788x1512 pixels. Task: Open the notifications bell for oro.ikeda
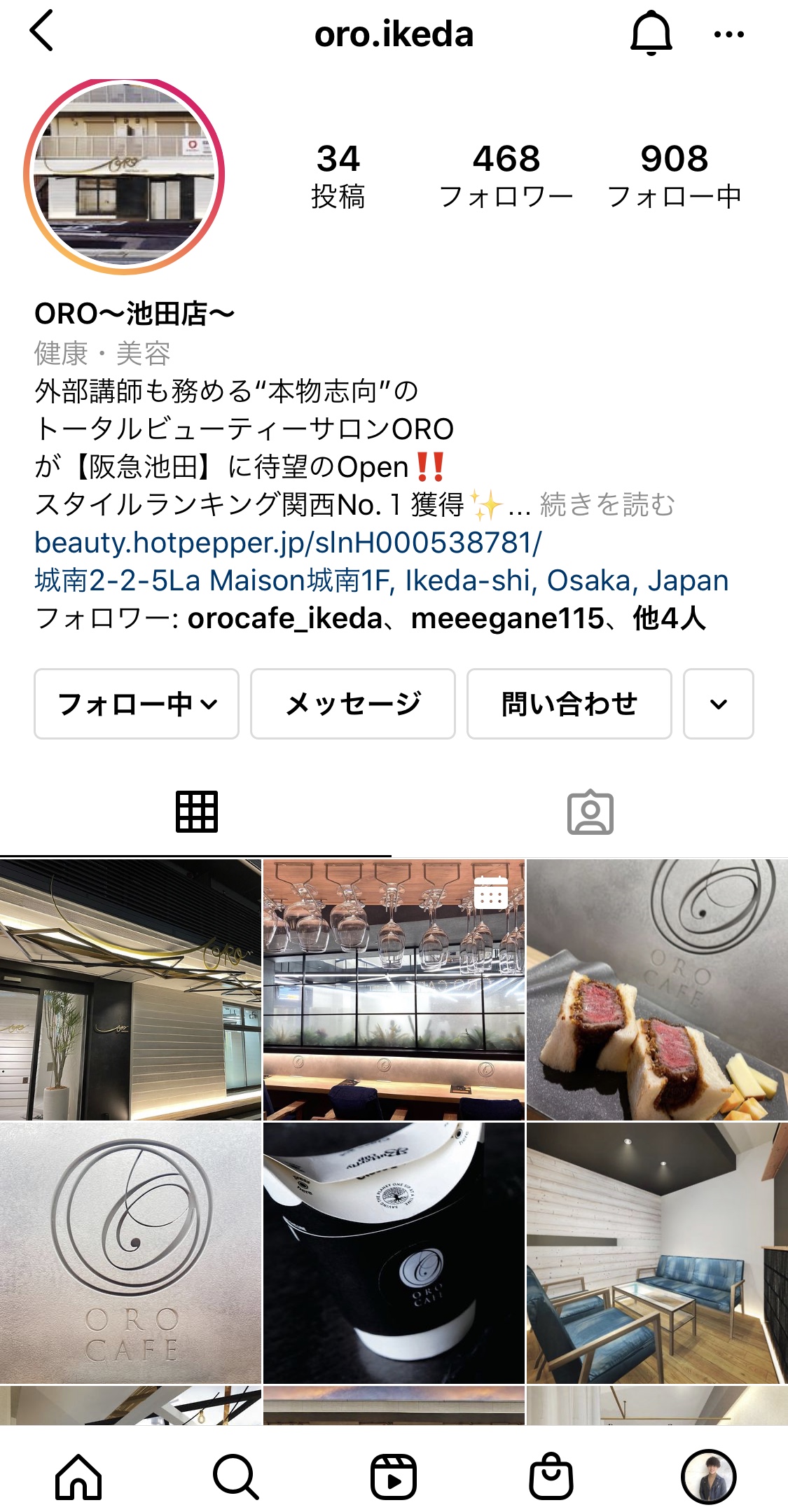pyautogui.click(x=651, y=33)
